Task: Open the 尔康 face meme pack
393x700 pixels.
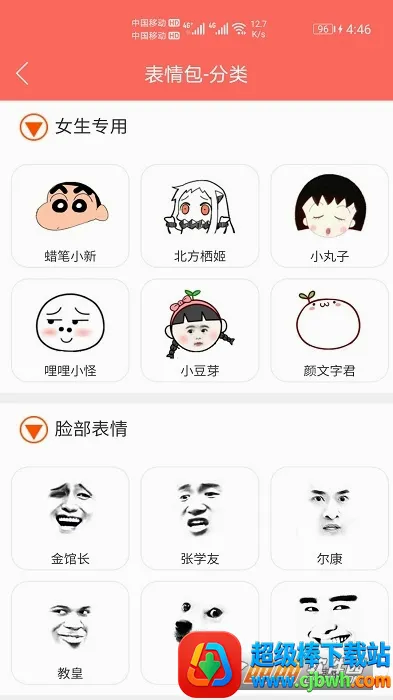Action: tap(330, 518)
